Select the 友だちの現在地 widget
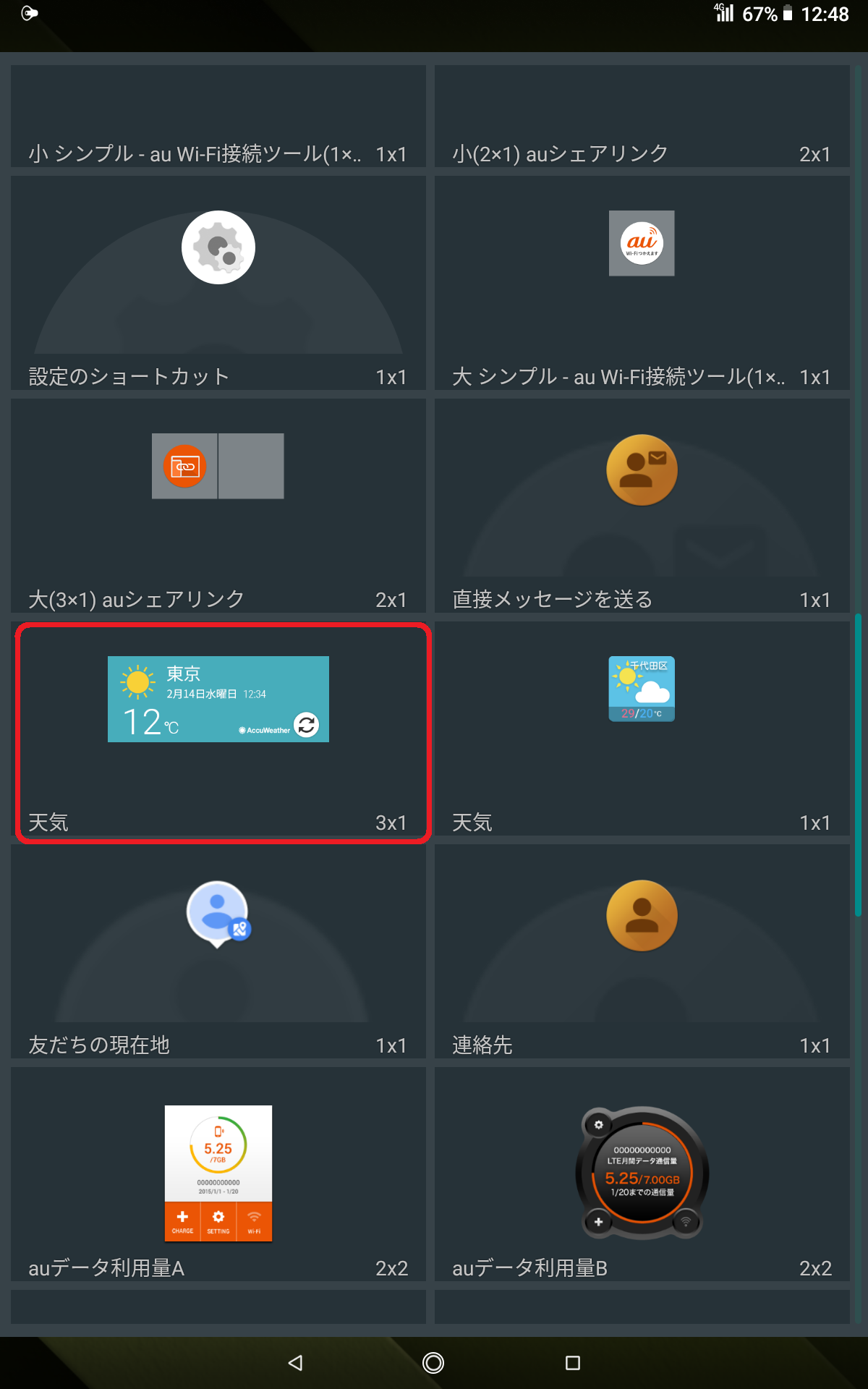The height and width of the screenshot is (1389, 868). (218, 952)
